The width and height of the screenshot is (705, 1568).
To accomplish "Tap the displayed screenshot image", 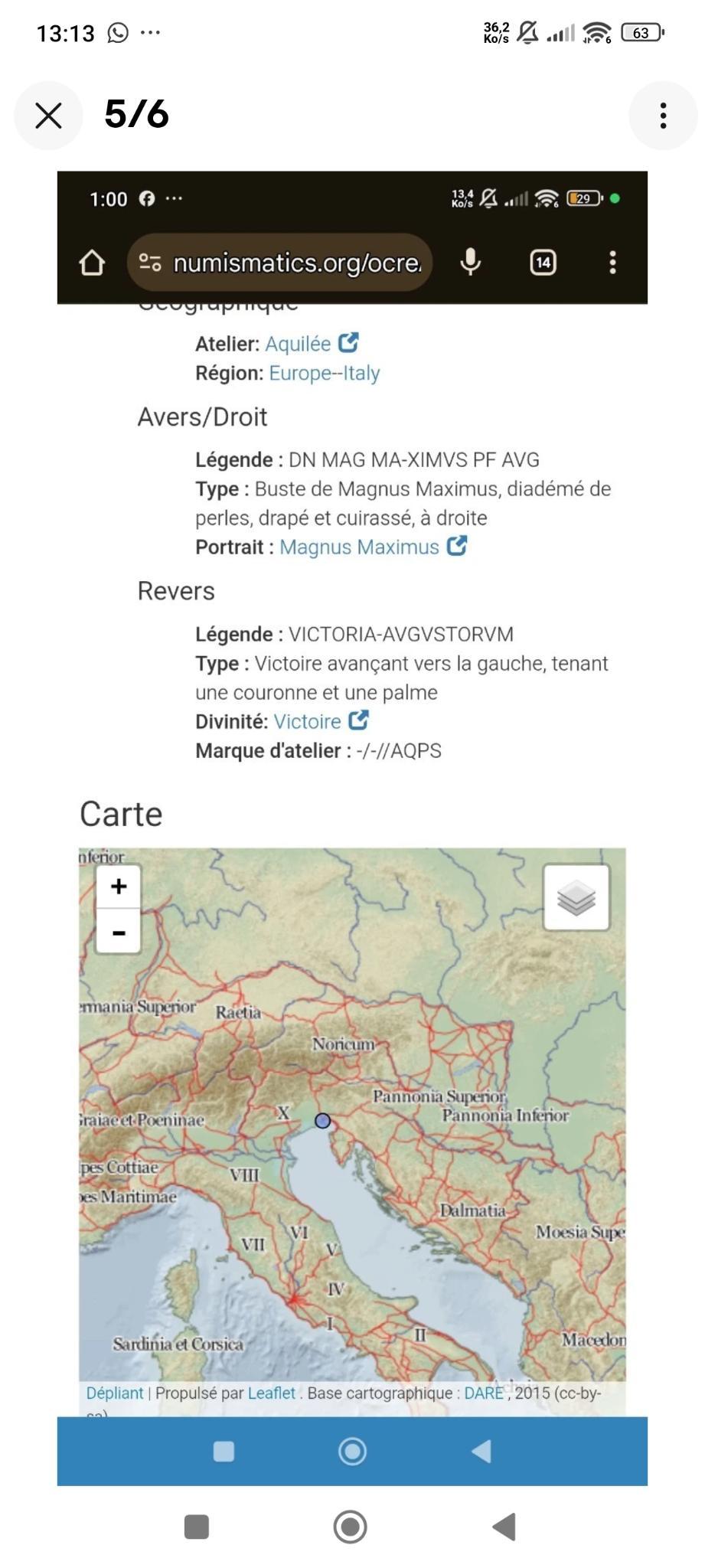I will click(352, 828).
